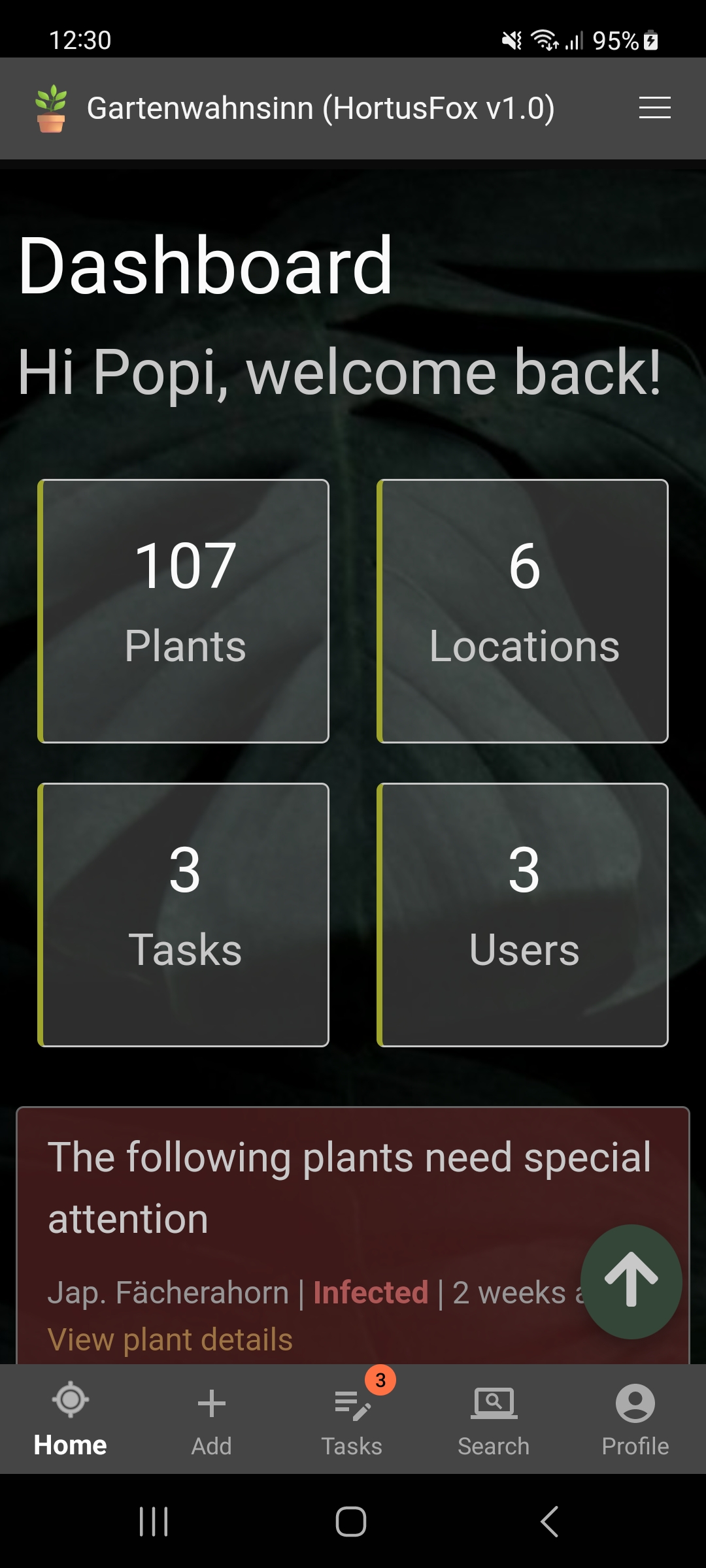706x1568 pixels.
Task: Tap the system back button
Action: [550, 1522]
